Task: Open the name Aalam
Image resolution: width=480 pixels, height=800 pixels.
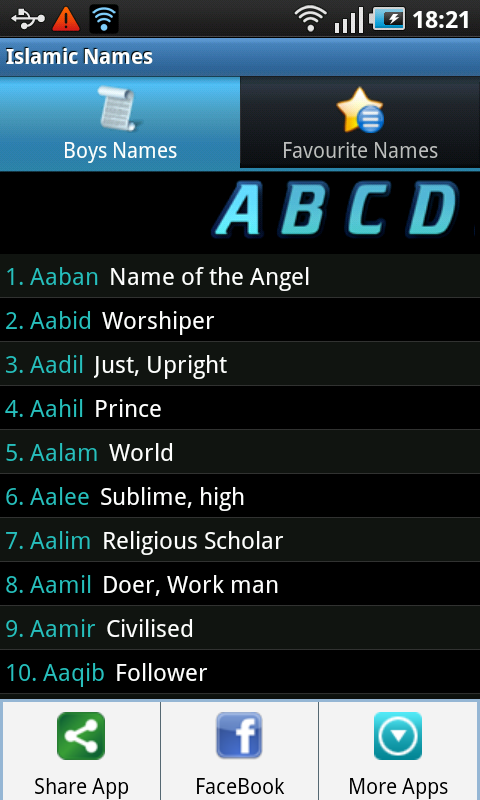Action: (x=240, y=453)
